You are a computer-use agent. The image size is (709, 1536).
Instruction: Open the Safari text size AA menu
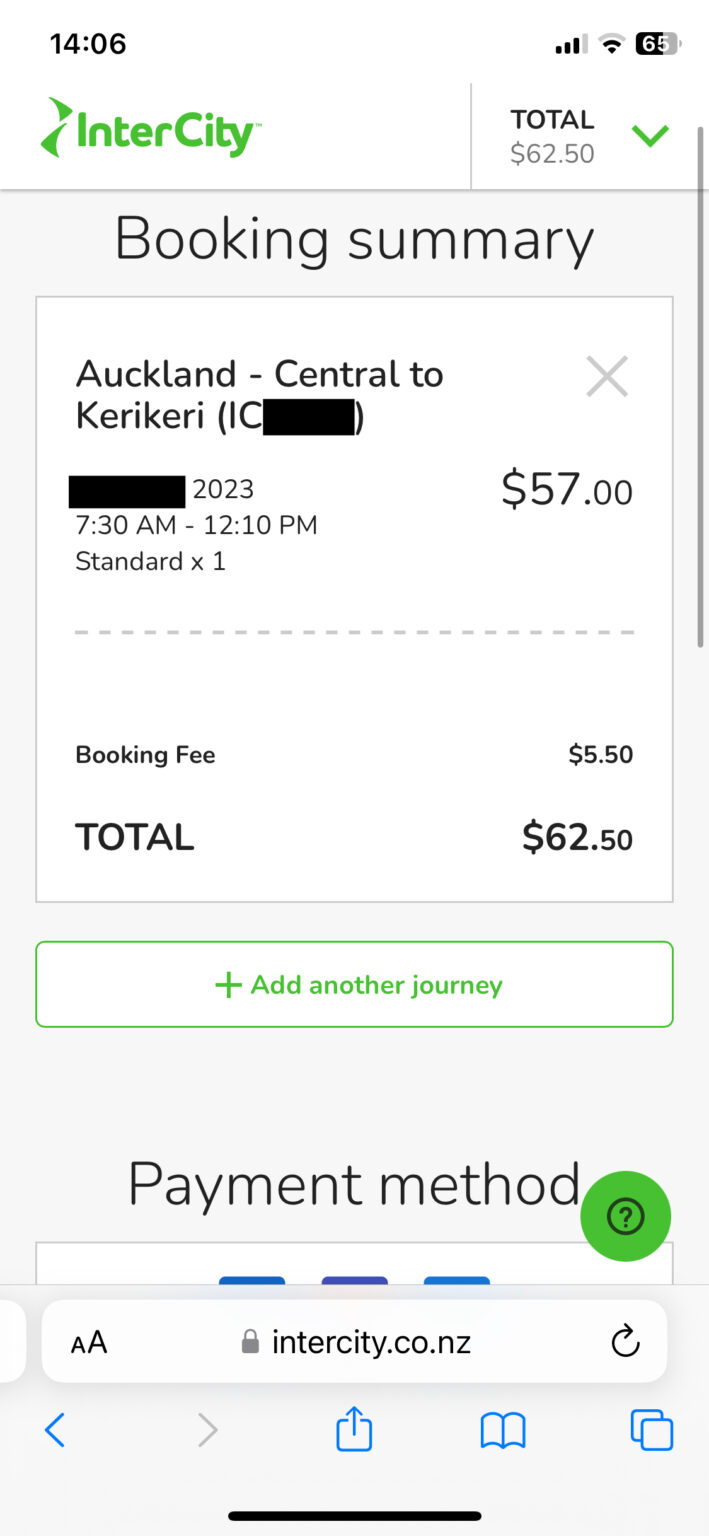pyautogui.click(x=89, y=1342)
